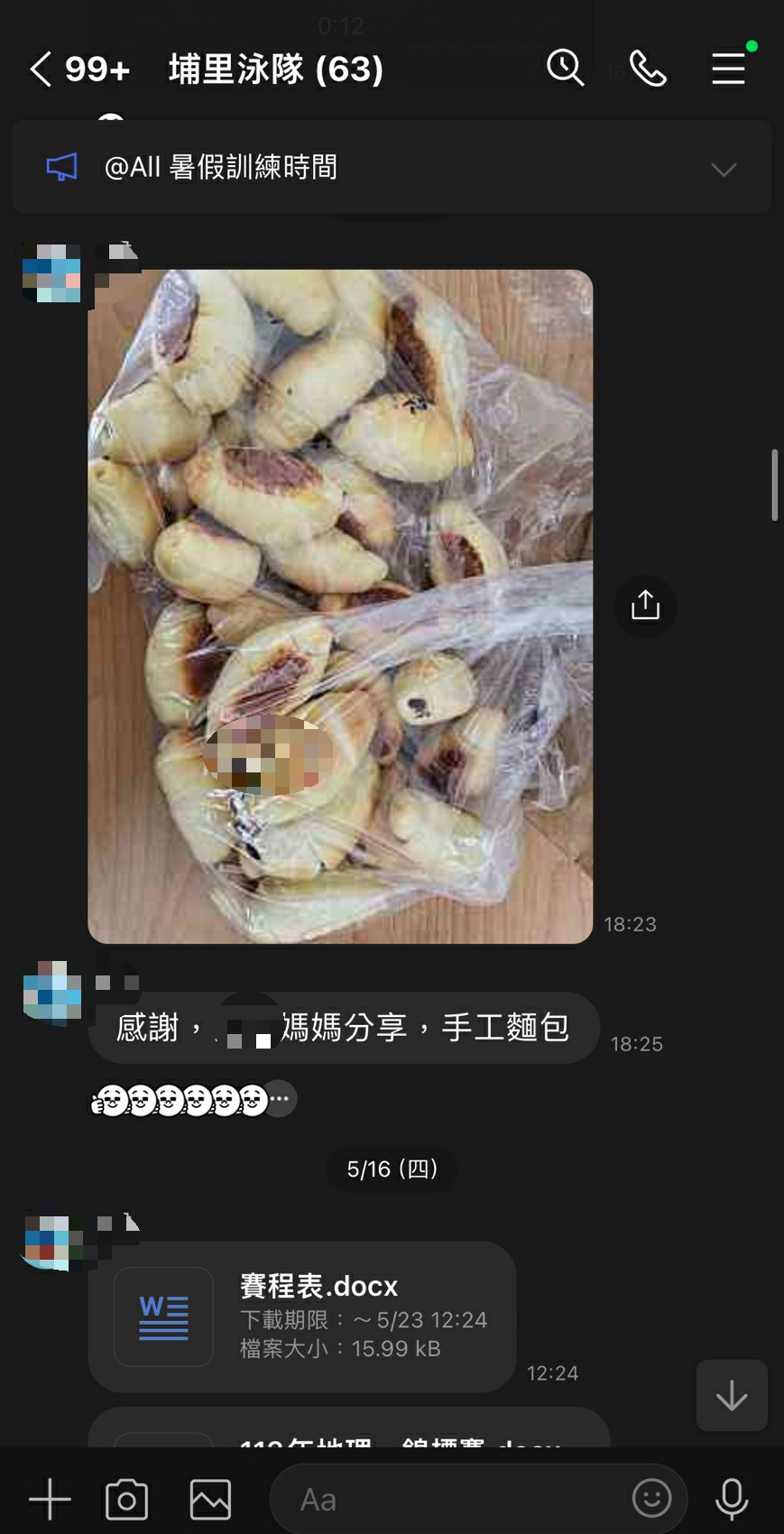Start a group call

click(x=648, y=69)
